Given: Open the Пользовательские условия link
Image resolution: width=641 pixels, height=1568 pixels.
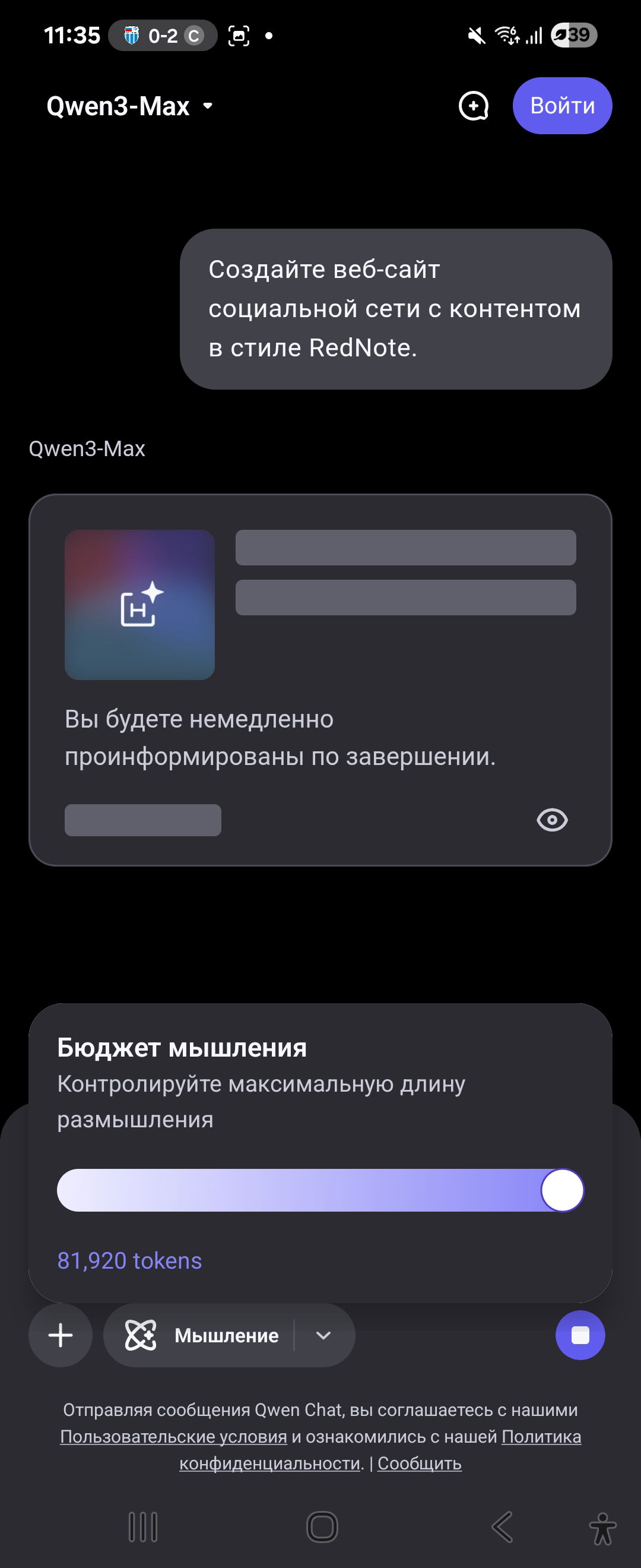Looking at the screenshot, I should pyautogui.click(x=173, y=1437).
